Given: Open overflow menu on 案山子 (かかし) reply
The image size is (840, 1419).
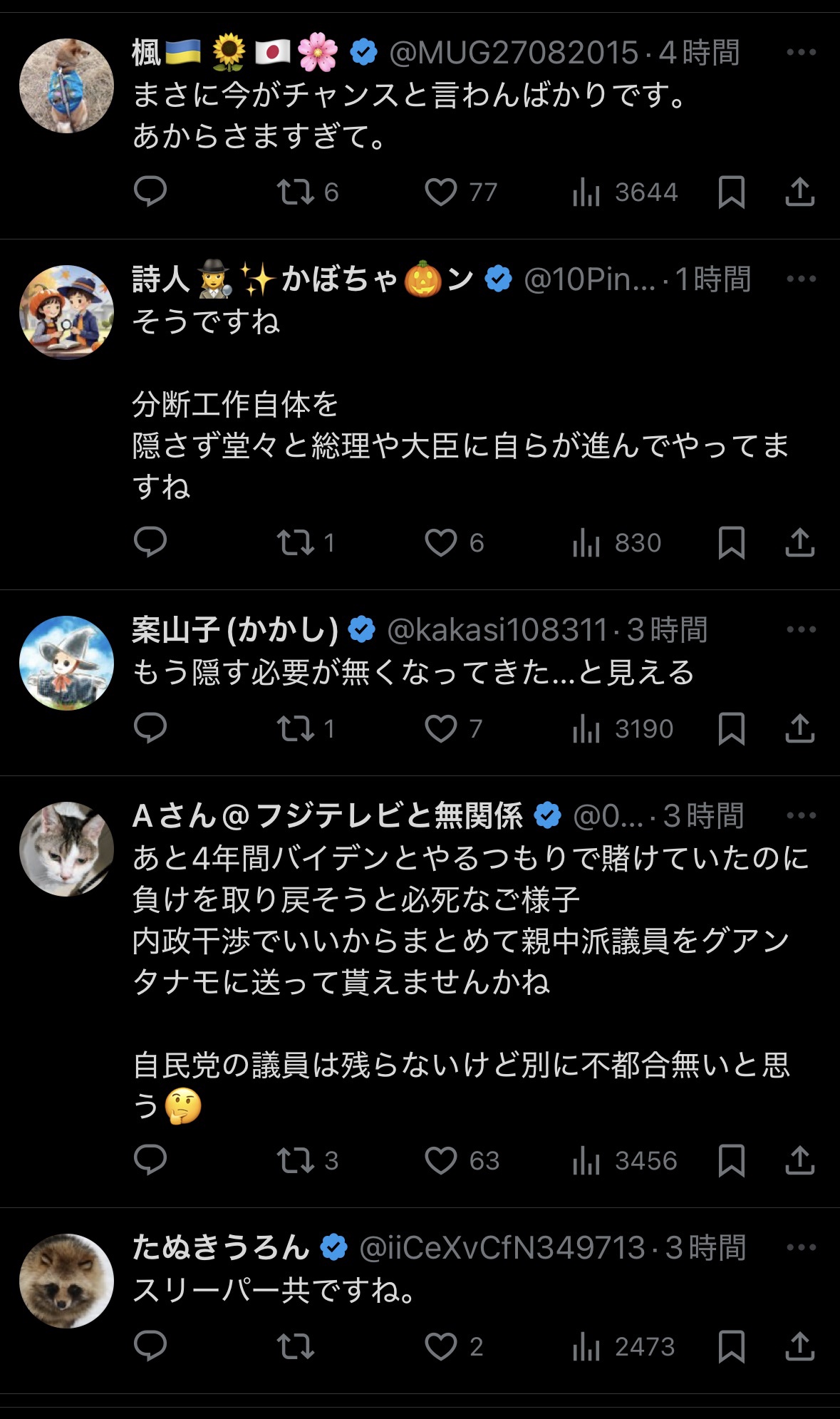Looking at the screenshot, I should [x=801, y=629].
